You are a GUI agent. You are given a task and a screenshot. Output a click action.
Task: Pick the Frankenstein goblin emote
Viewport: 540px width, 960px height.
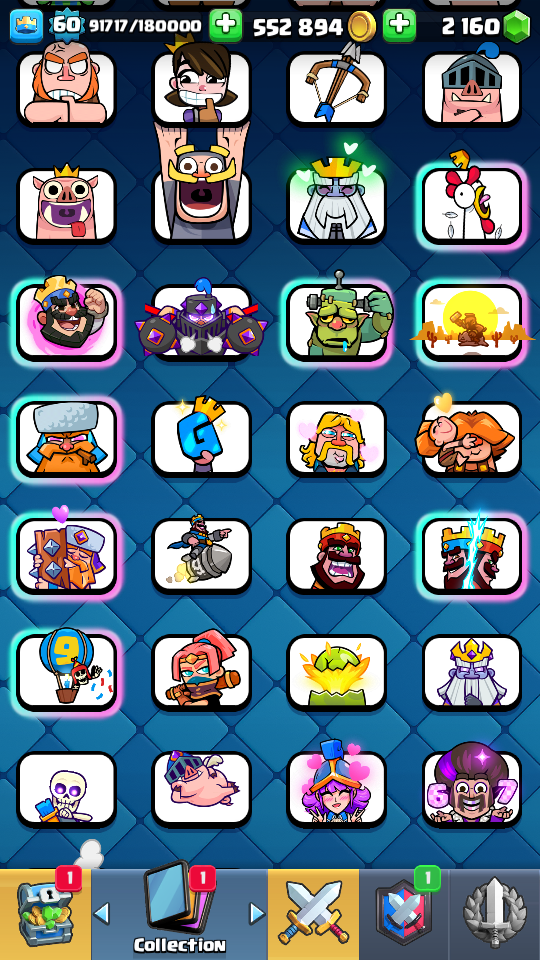click(x=337, y=321)
